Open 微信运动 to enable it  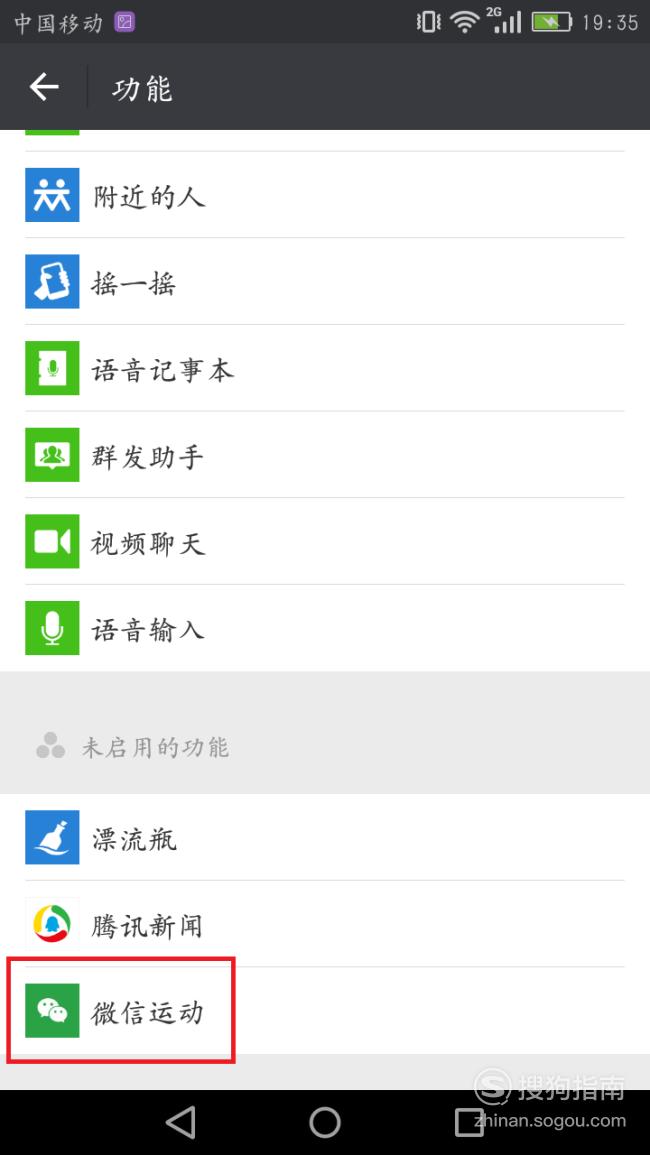[325, 1011]
